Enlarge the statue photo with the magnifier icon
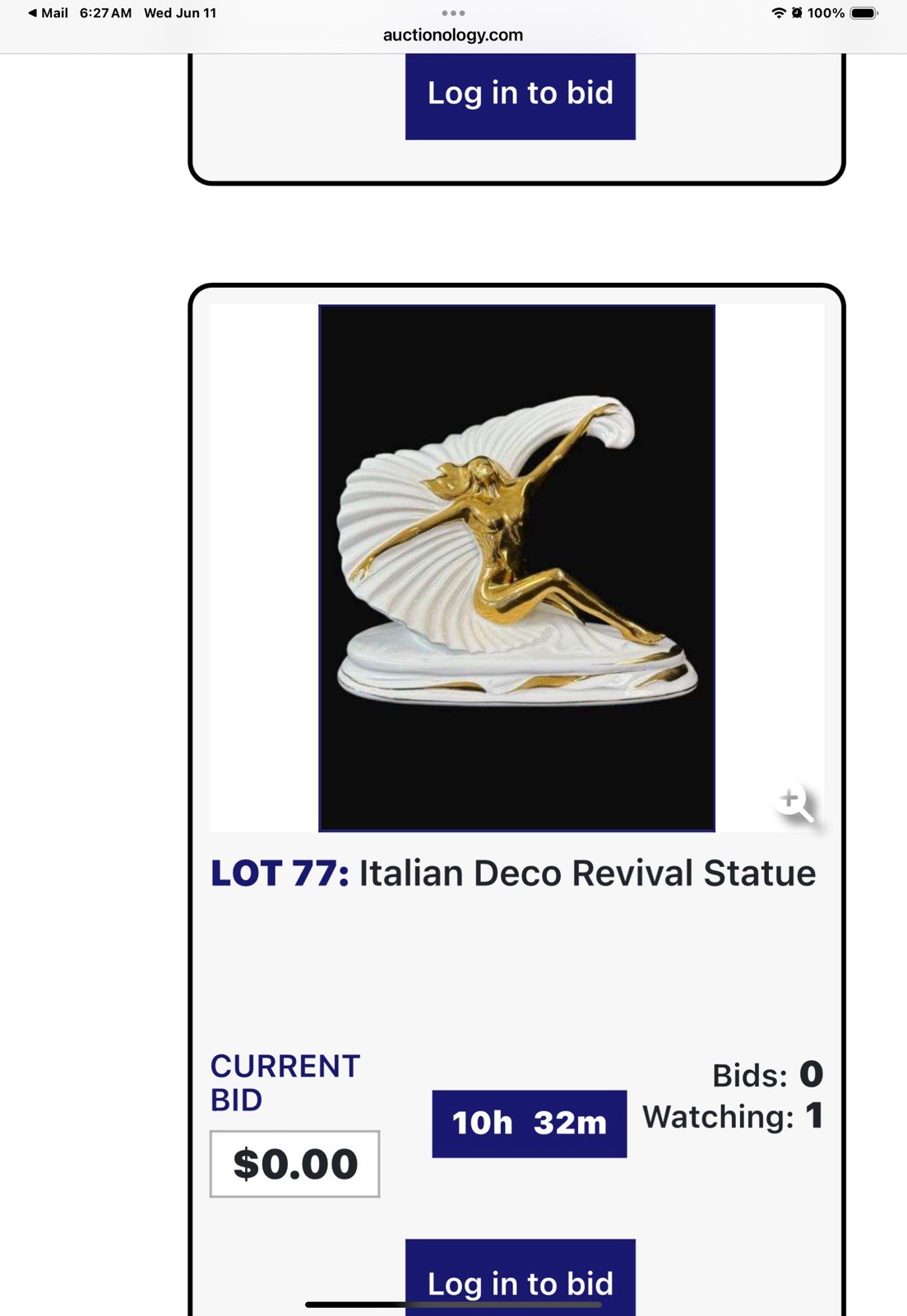 [x=794, y=803]
